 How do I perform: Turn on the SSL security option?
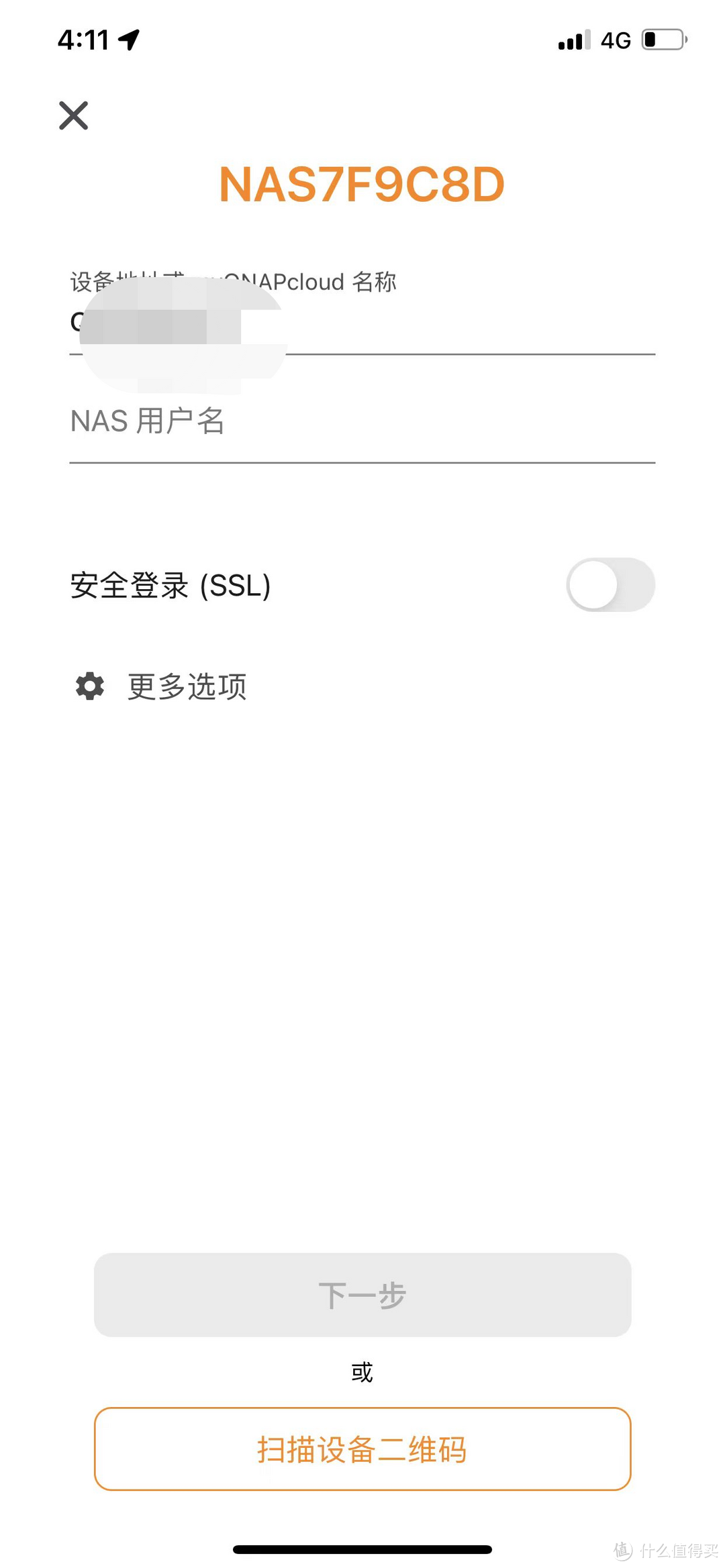(612, 584)
